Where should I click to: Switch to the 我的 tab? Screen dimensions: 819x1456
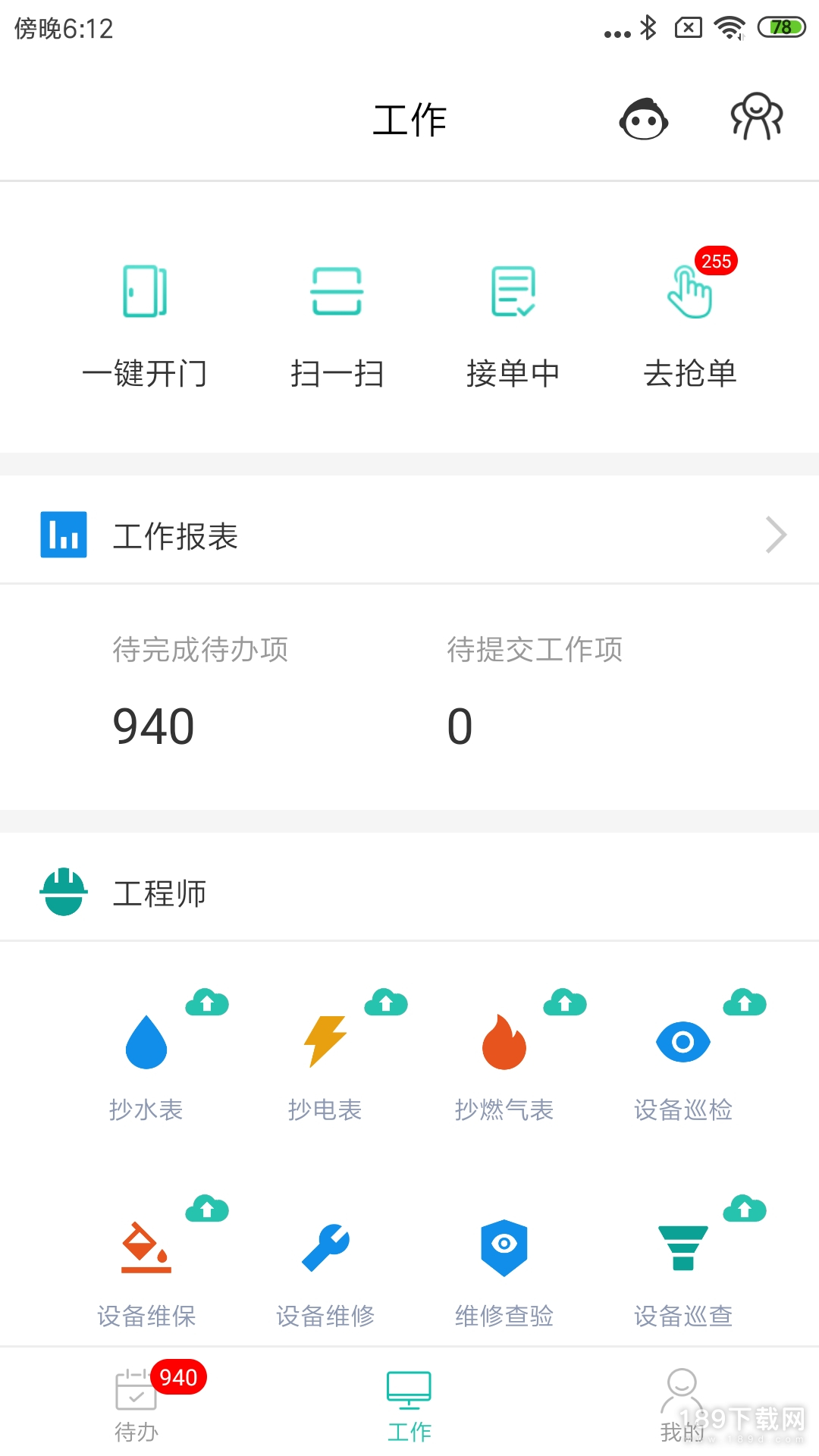(x=682, y=1404)
